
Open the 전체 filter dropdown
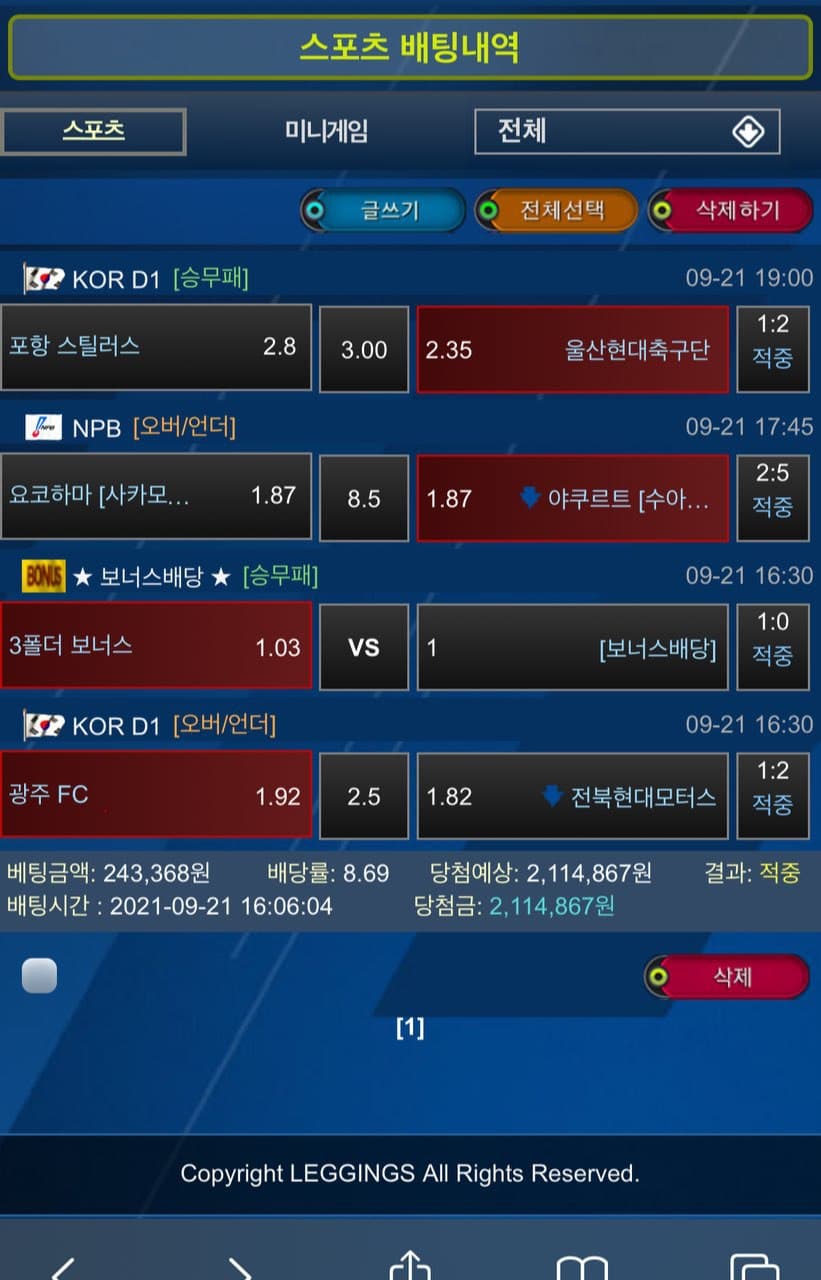point(627,132)
